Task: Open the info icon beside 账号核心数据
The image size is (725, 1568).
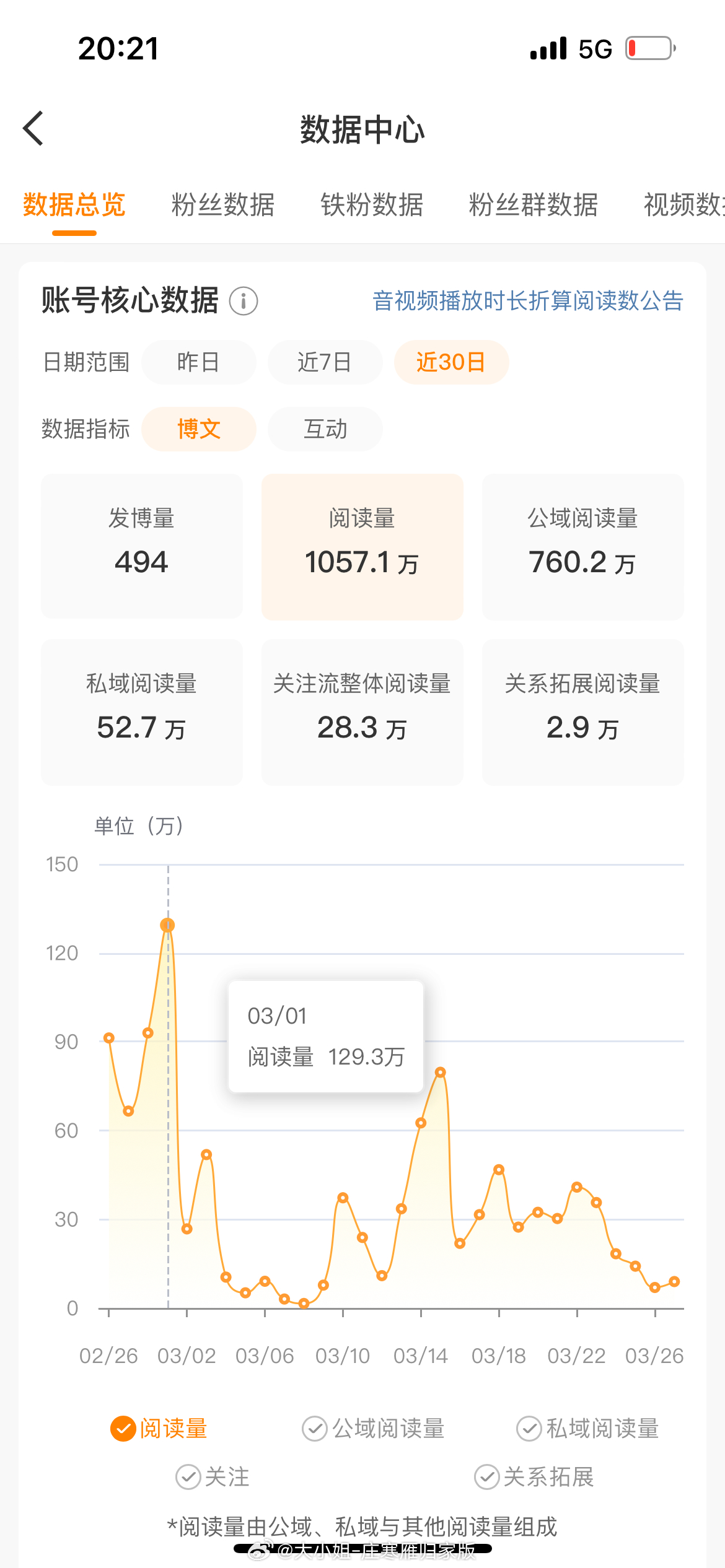Action: (245, 302)
